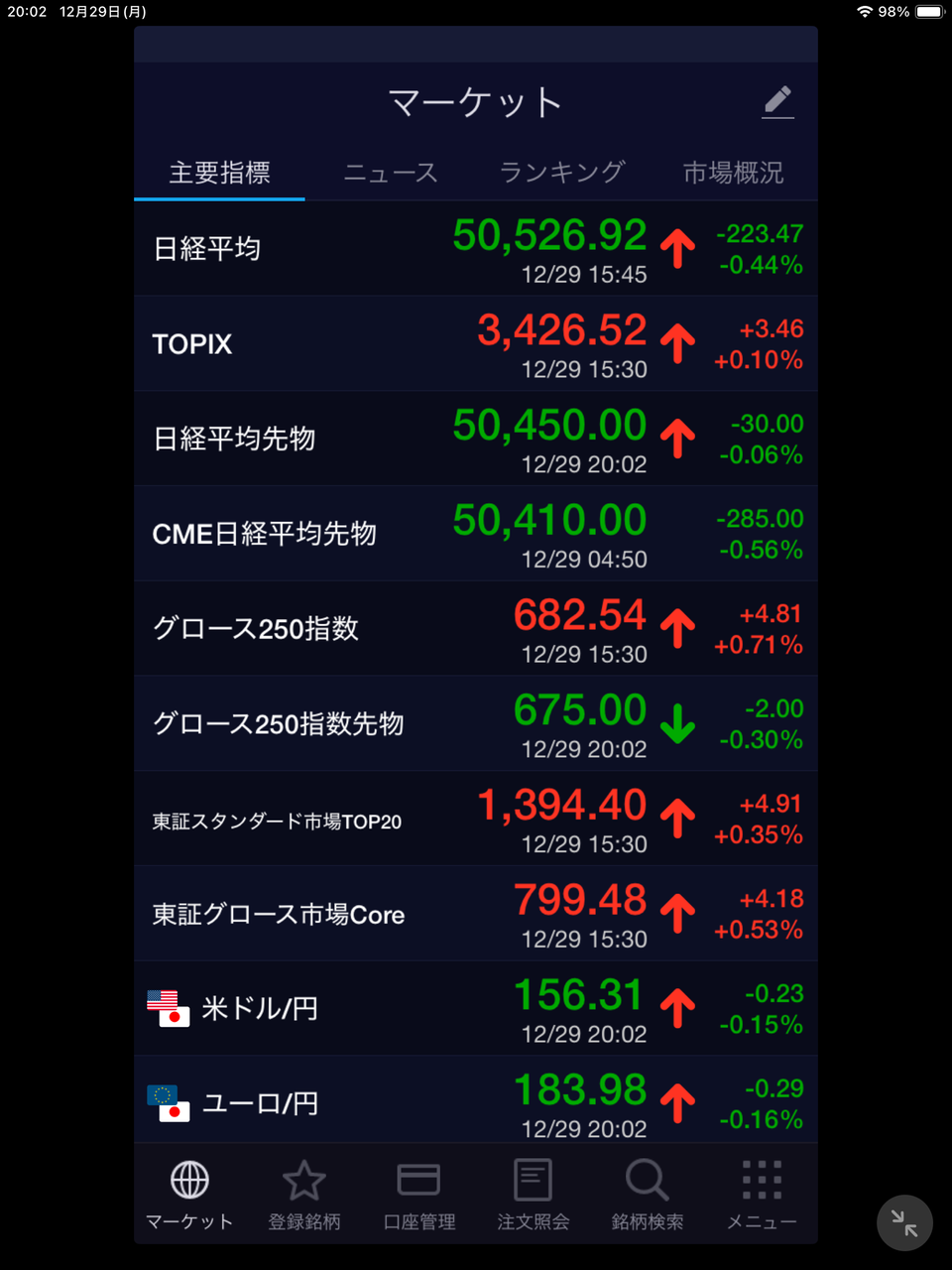
Task: Open the 市場概況 tab
Action: click(733, 172)
